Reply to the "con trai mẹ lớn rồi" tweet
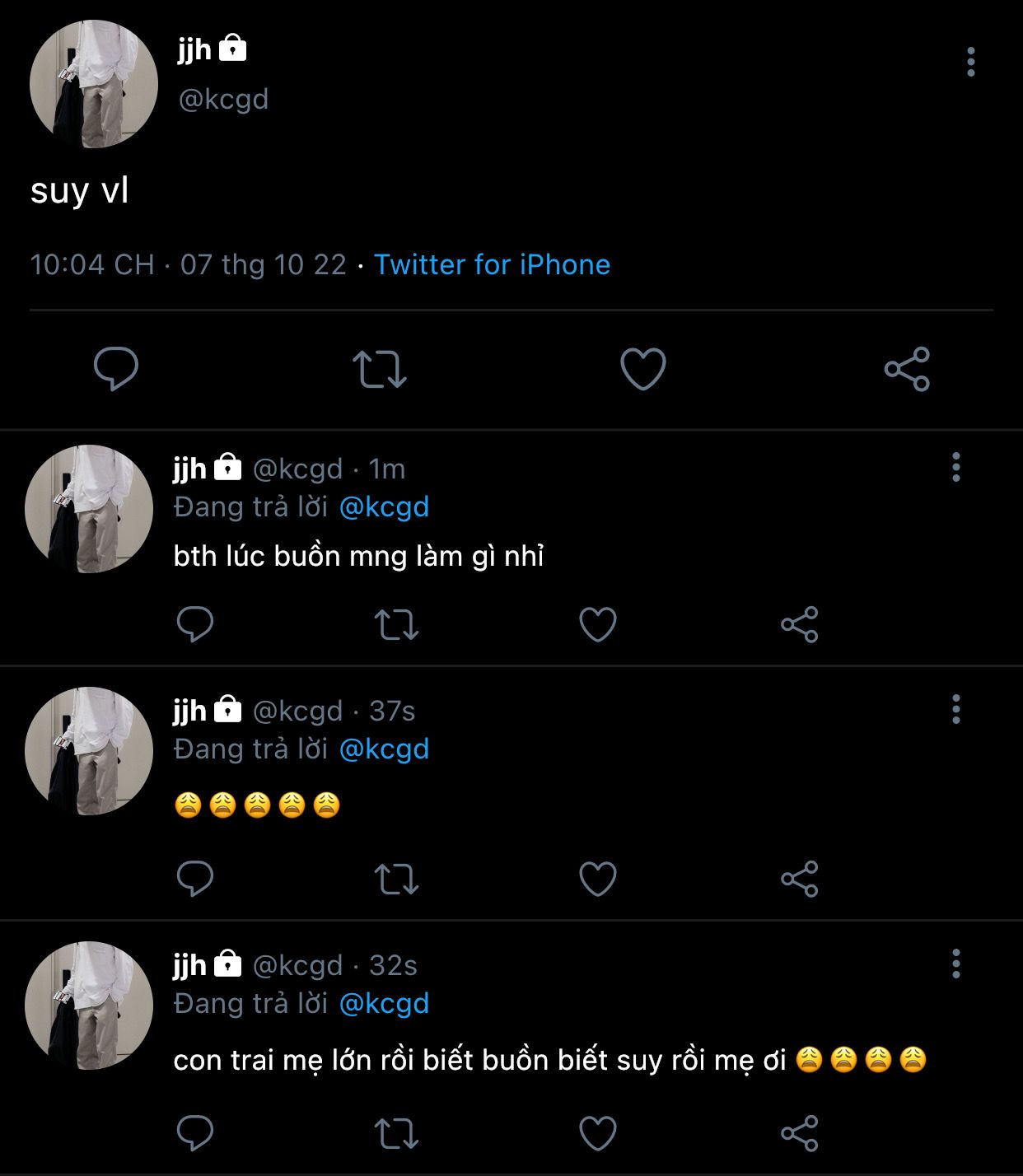The width and height of the screenshot is (1023, 1176). pos(195,1133)
